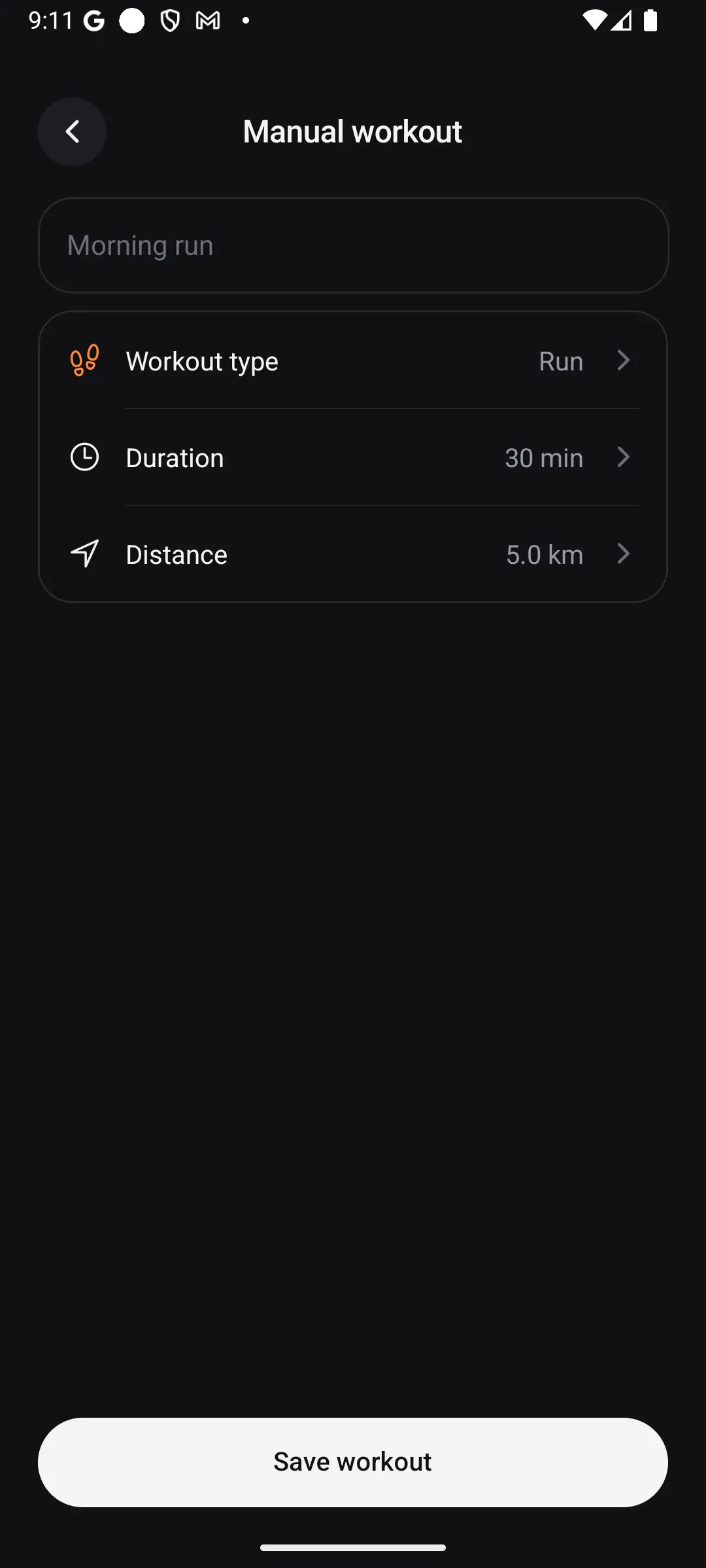Open the Workout type row

point(353,361)
